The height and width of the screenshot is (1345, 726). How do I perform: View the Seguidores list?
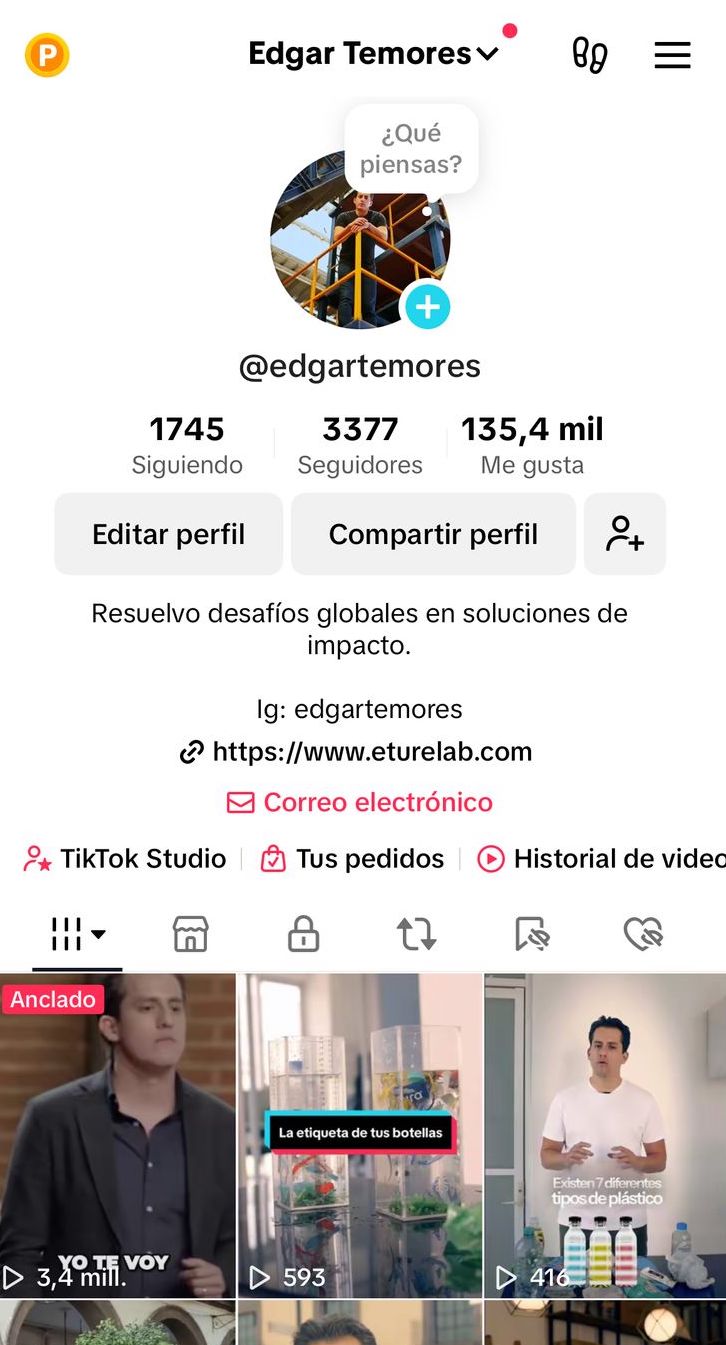click(x=360, y=446)
